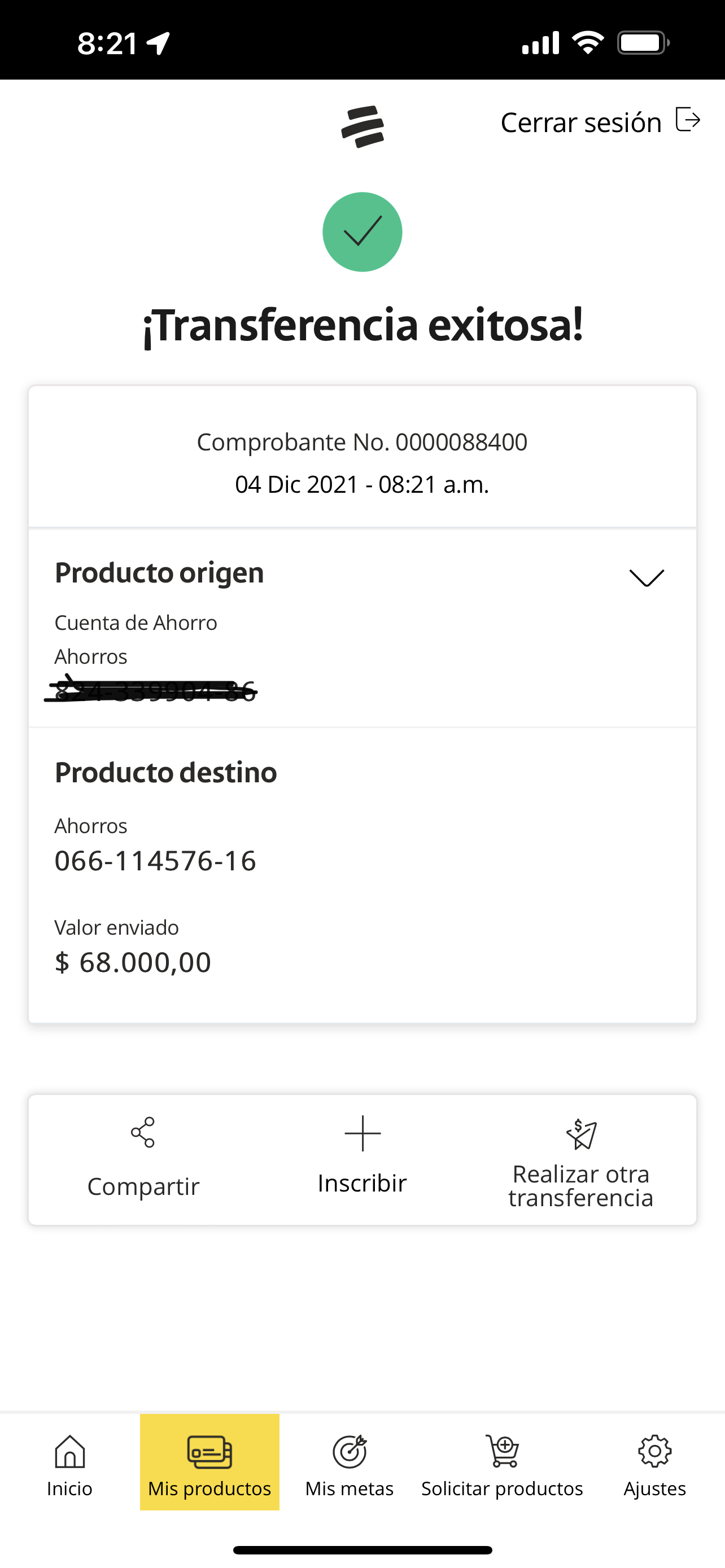The width and height of the screenshot is (725, 1568).
Task: Open the Solicitar productos tab
Action: click(502, 1465)
